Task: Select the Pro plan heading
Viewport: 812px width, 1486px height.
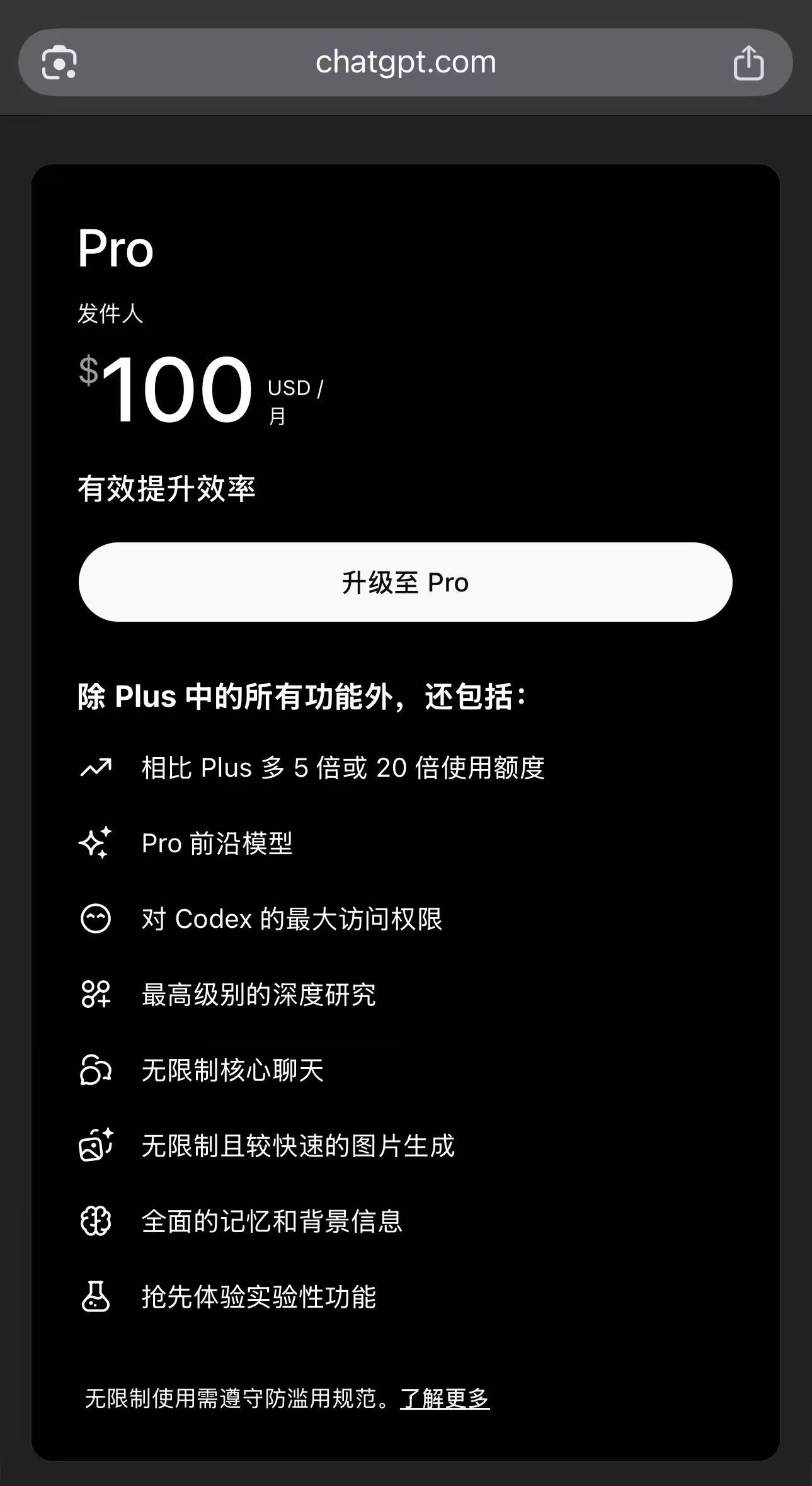Action: pos(115,249)
